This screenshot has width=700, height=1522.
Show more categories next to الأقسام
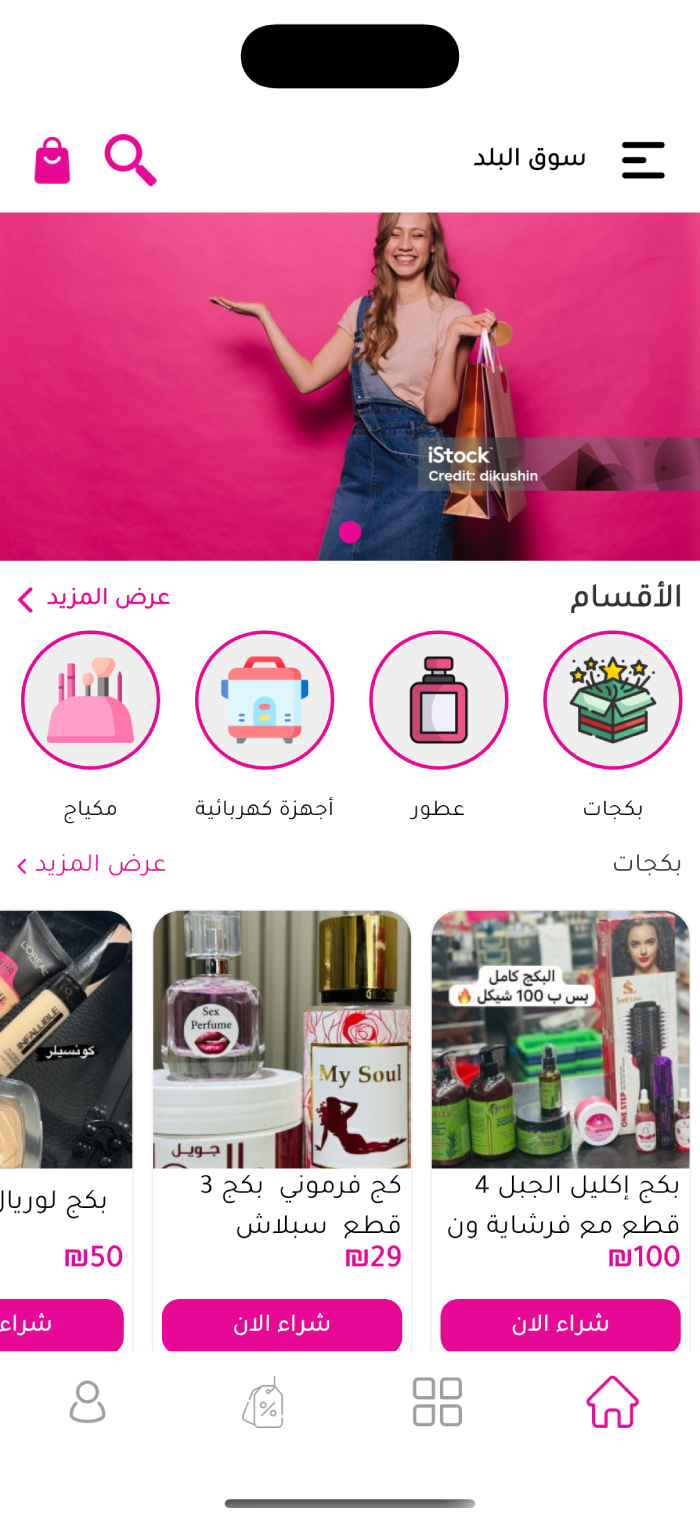pos(94,598)
